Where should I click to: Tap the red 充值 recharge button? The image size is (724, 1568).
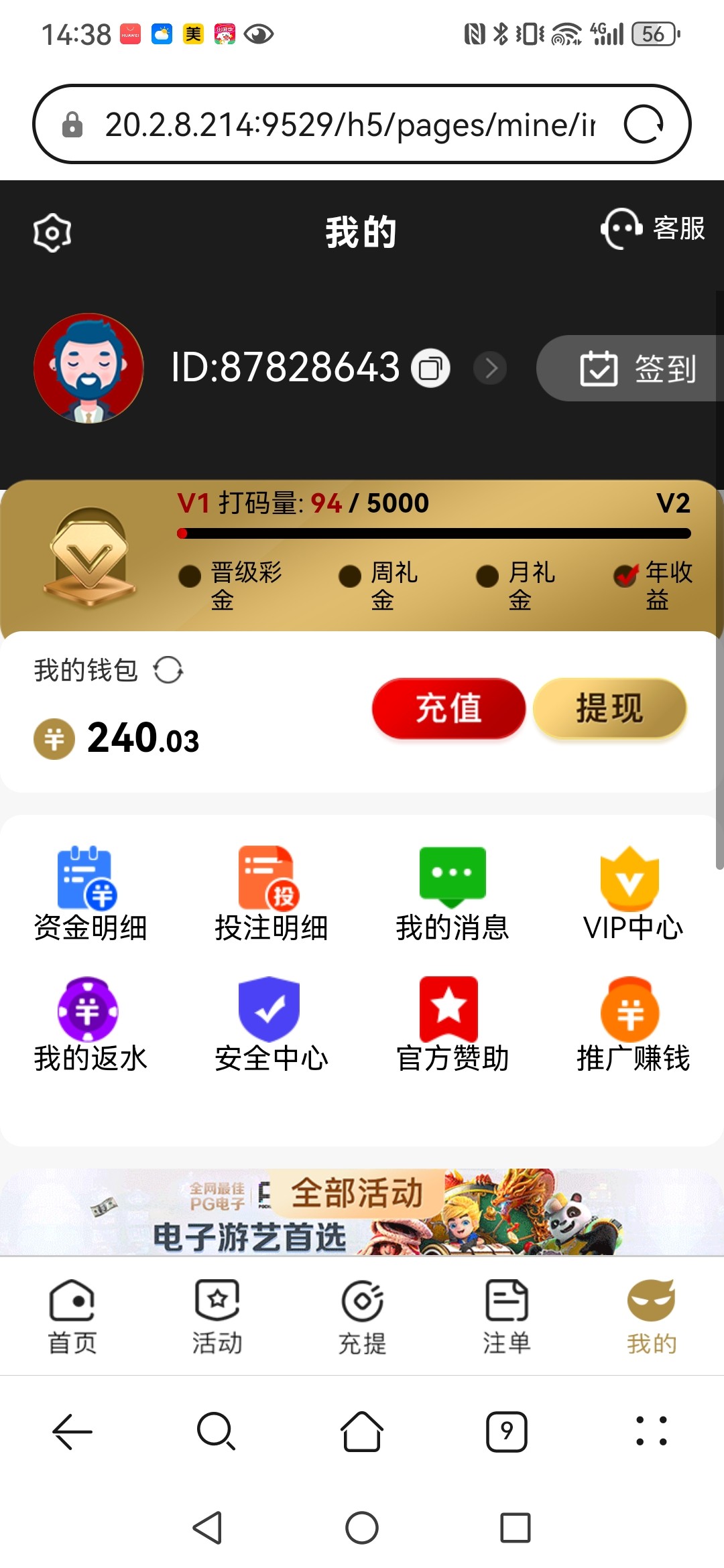click(x=448, y=708)
